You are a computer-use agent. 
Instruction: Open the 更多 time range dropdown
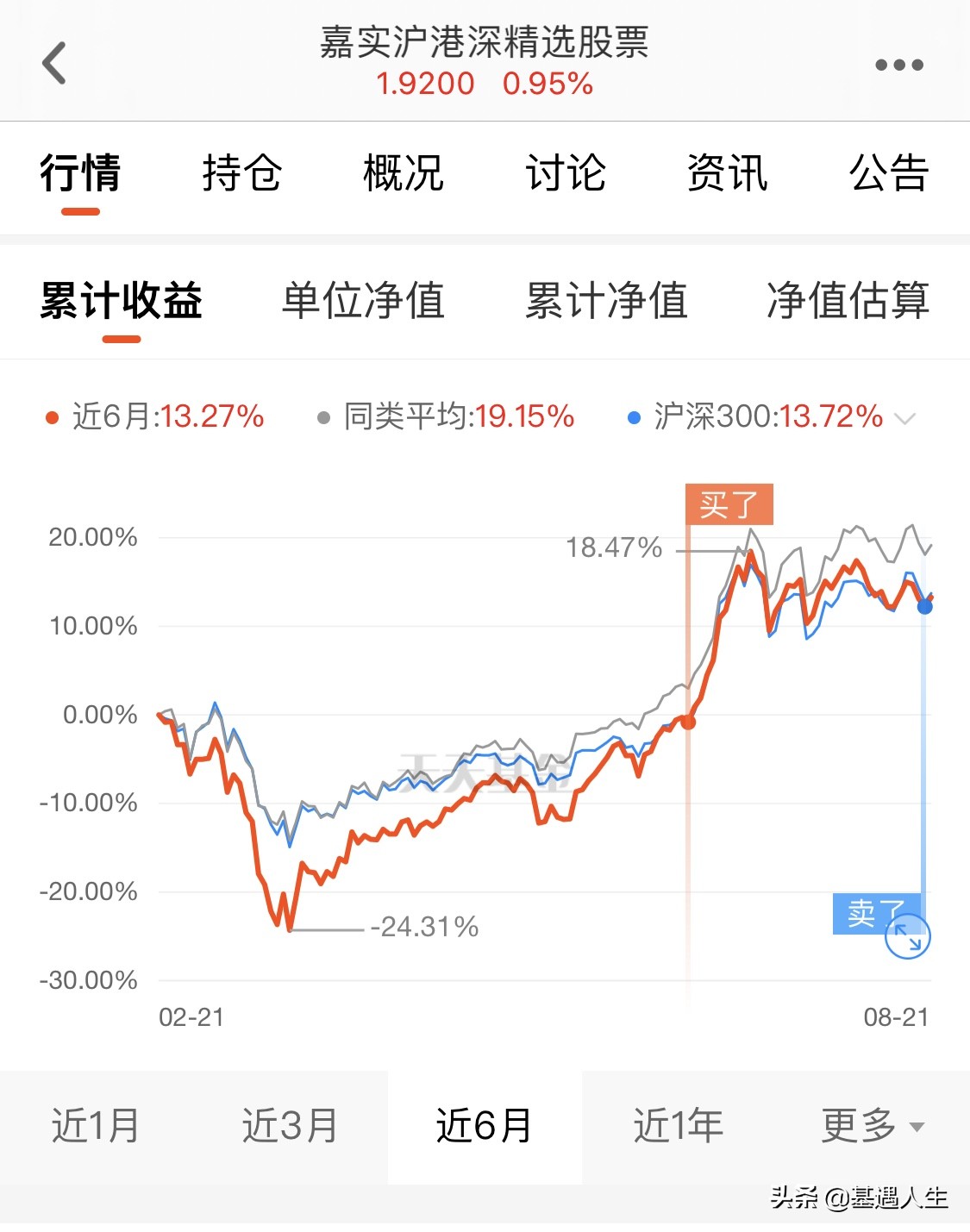coord(872,1126)
